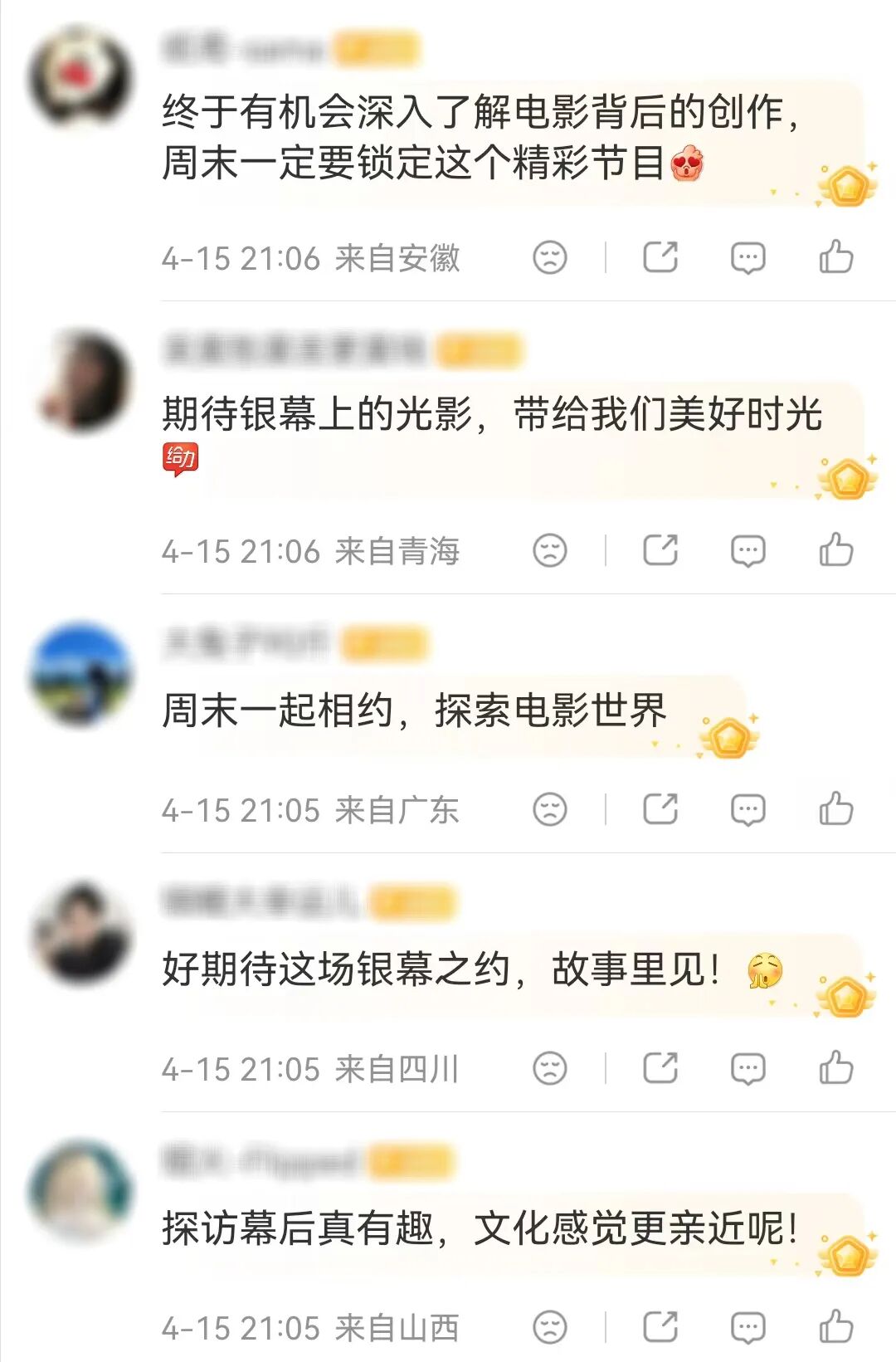Dislike the comment from 青海
The width and height of the screenshot is (896, 1362).
[549, 550]
